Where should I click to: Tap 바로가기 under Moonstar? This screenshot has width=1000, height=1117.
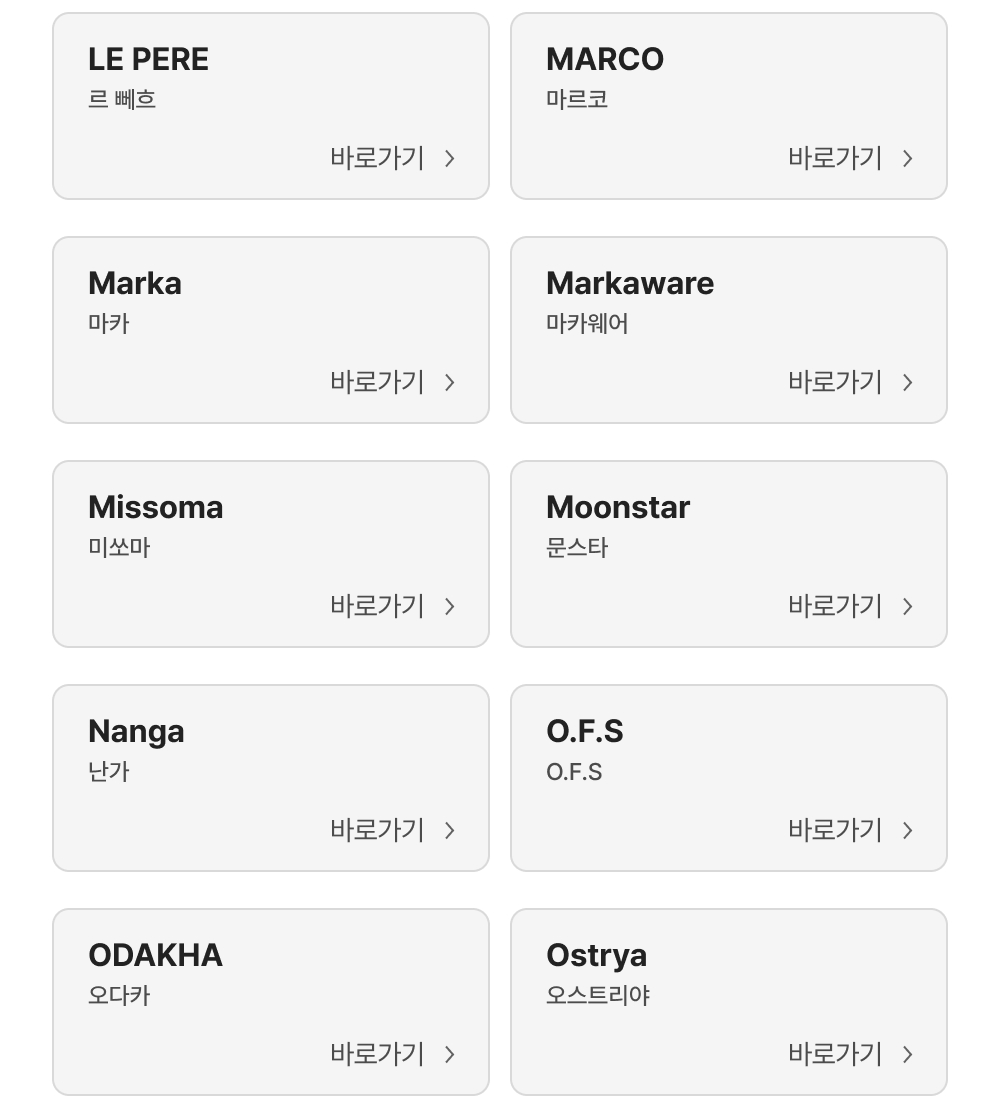point(850,606)
